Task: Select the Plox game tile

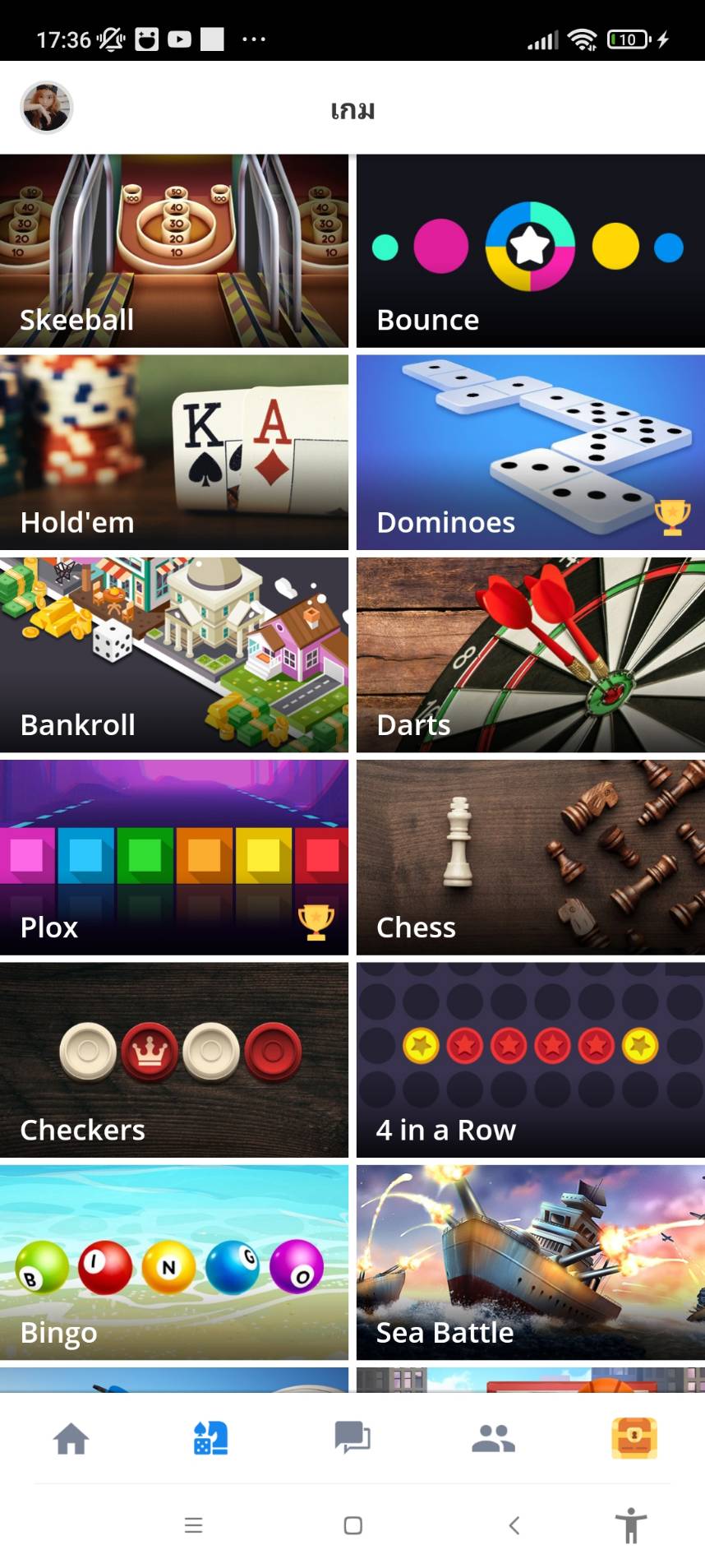Action: 174,857
